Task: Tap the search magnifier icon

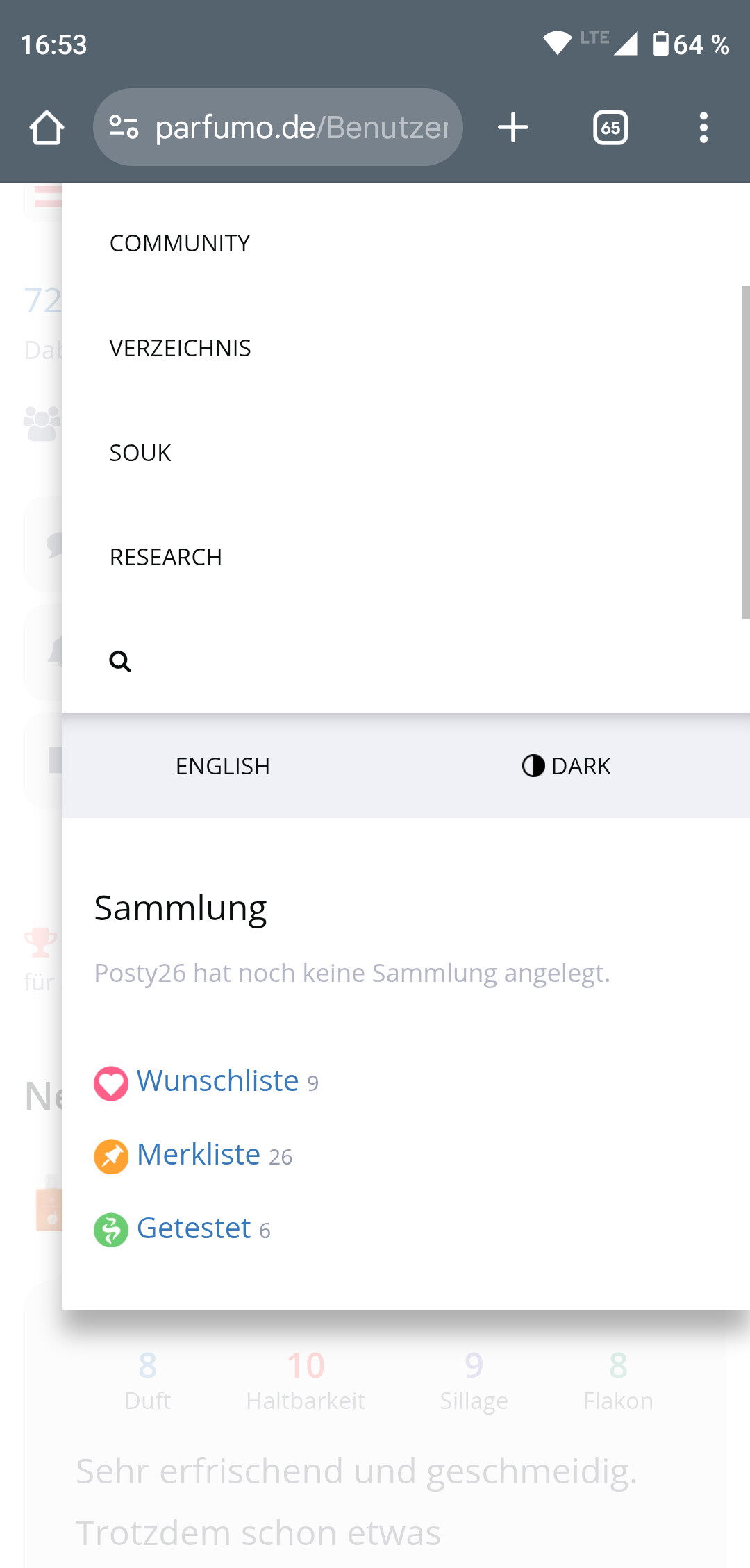Action: [x=120, y=661]
